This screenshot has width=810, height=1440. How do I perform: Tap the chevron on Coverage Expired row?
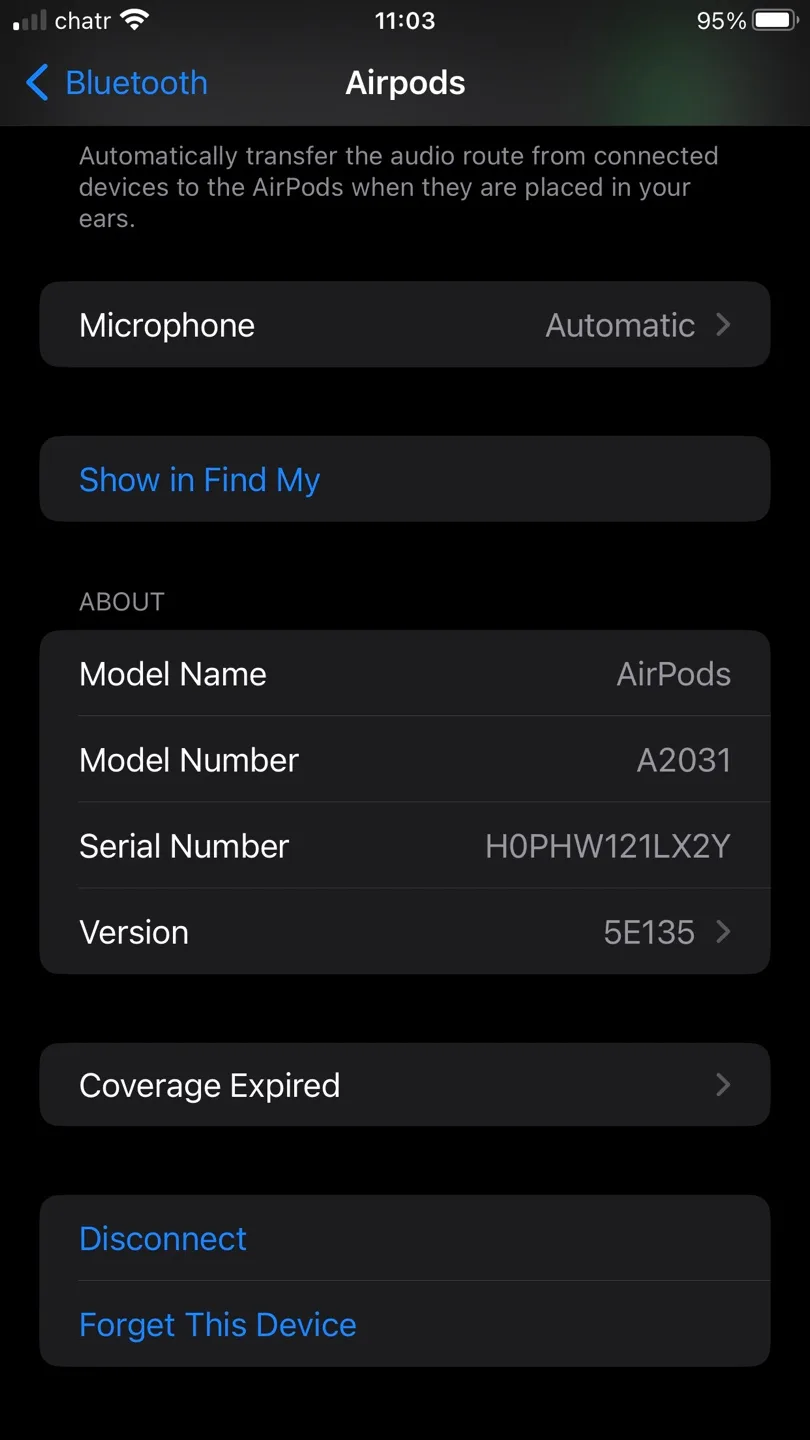(x=724, y=1085)
